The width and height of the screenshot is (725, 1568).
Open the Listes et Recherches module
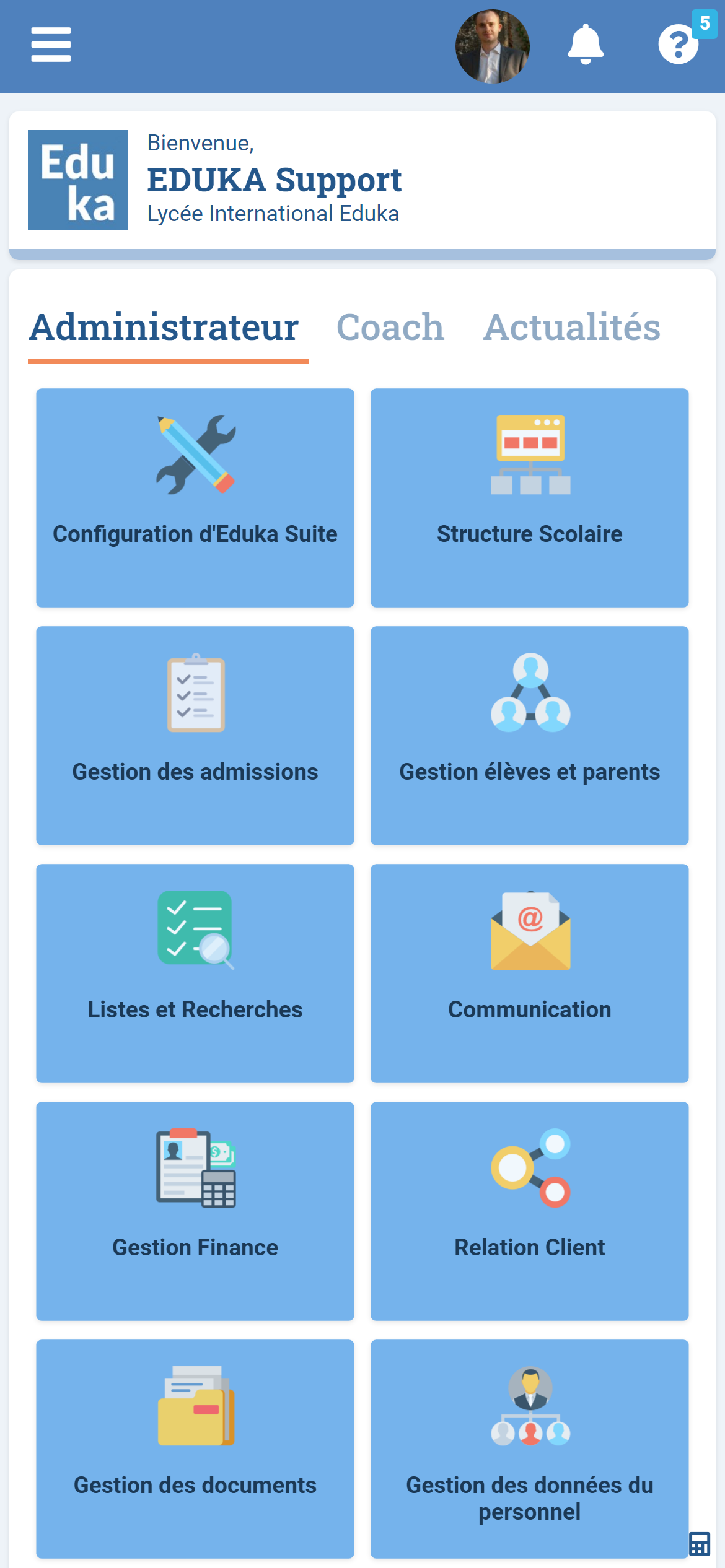pyautogui.click(x=195, y=973)
